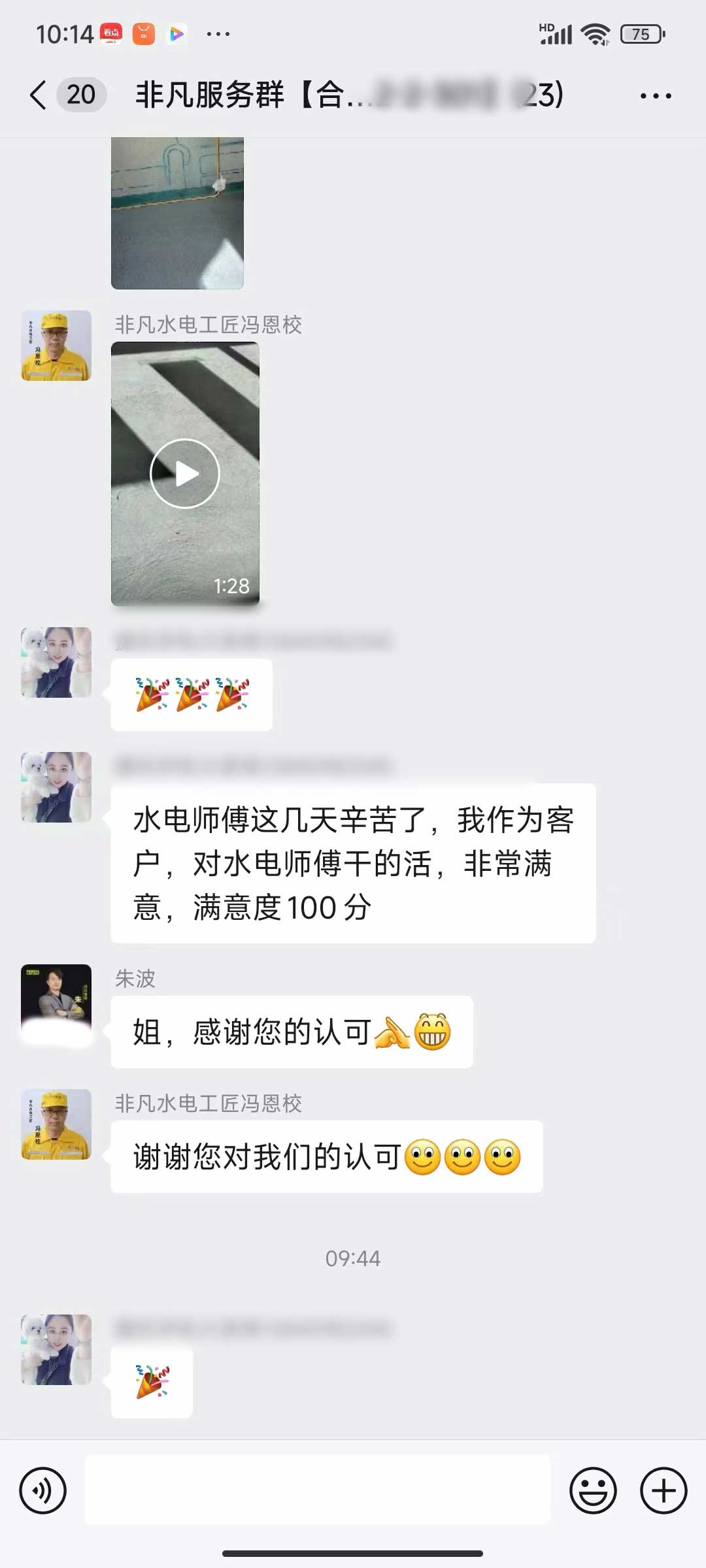View 朱波's profile avatar
Image resolution: width=706 pixels, height=1568 pixels.
tap(56, 1000)
